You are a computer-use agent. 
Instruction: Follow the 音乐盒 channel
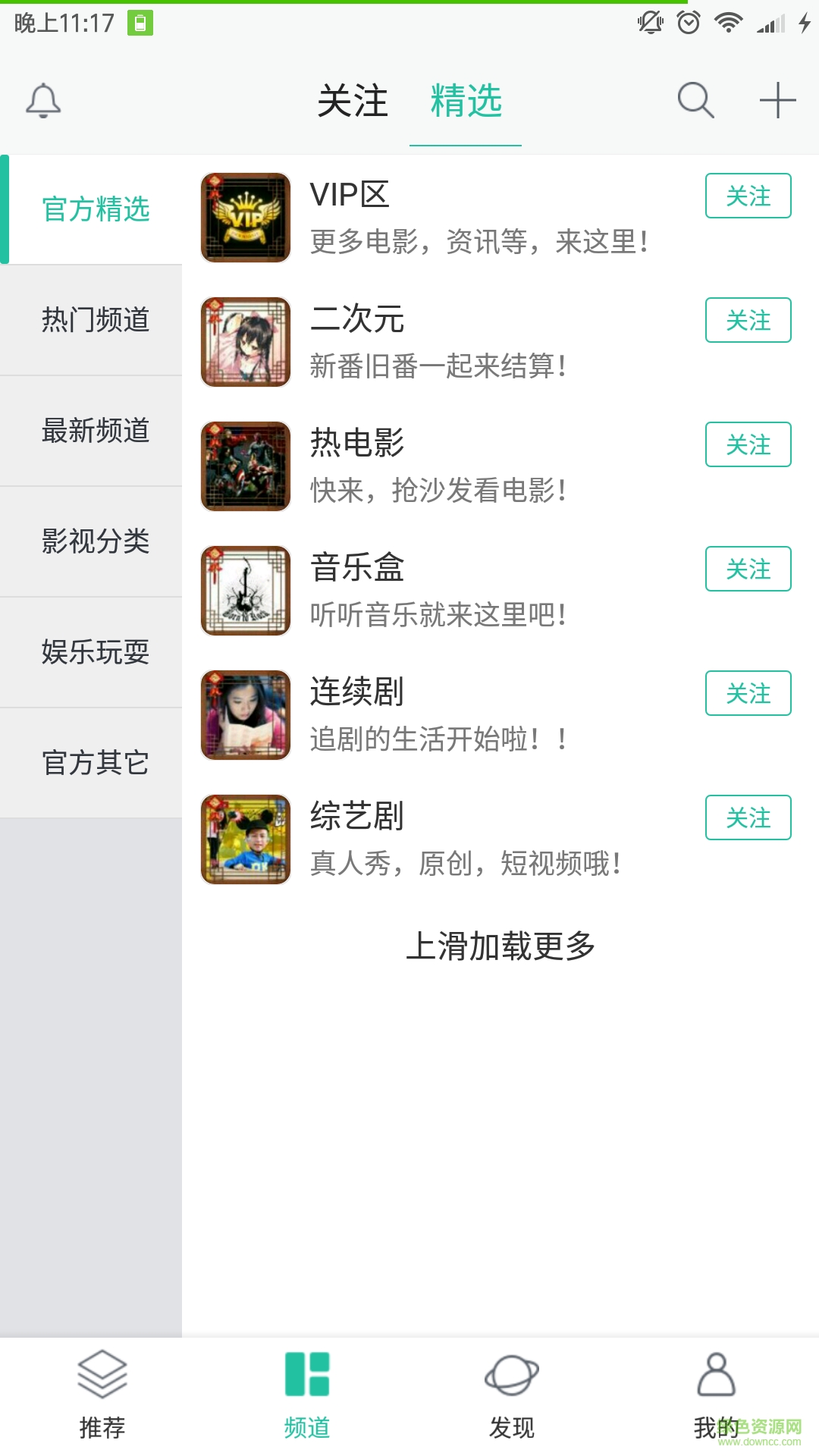(x=748, y=570)
